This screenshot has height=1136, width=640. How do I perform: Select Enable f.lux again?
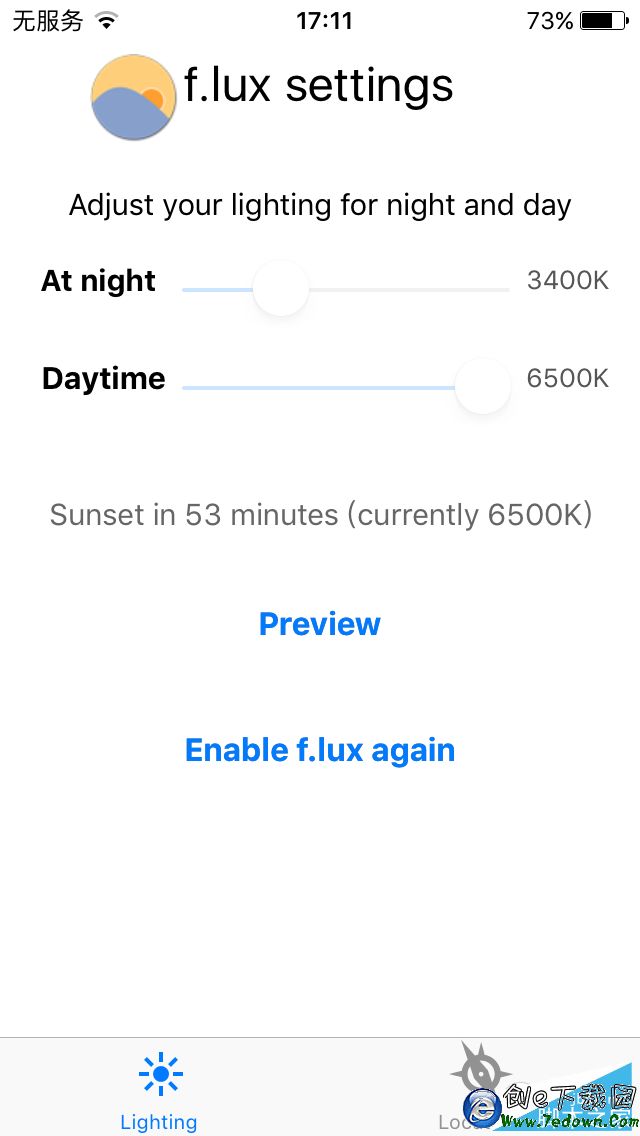pos(320,750)
